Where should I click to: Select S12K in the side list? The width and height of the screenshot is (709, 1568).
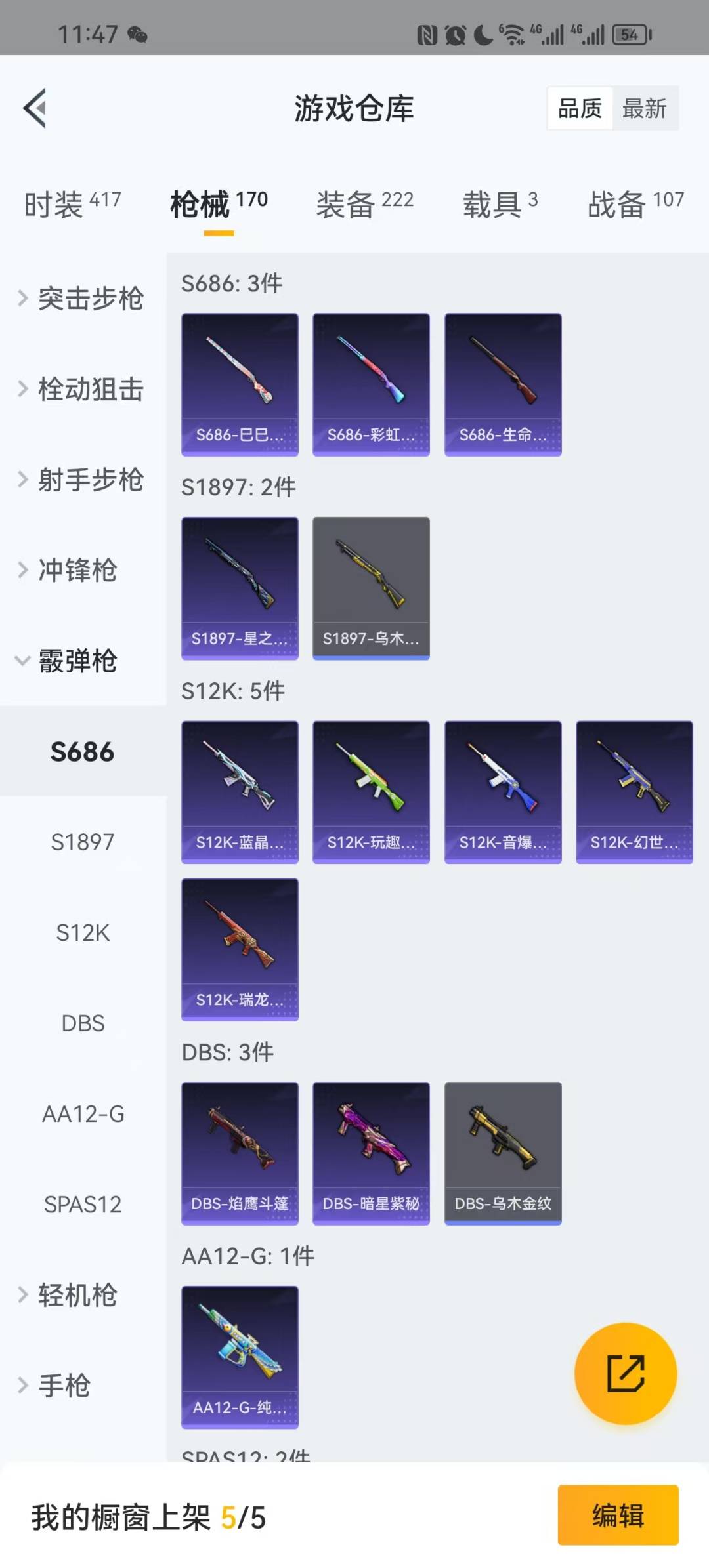point(83,932)
